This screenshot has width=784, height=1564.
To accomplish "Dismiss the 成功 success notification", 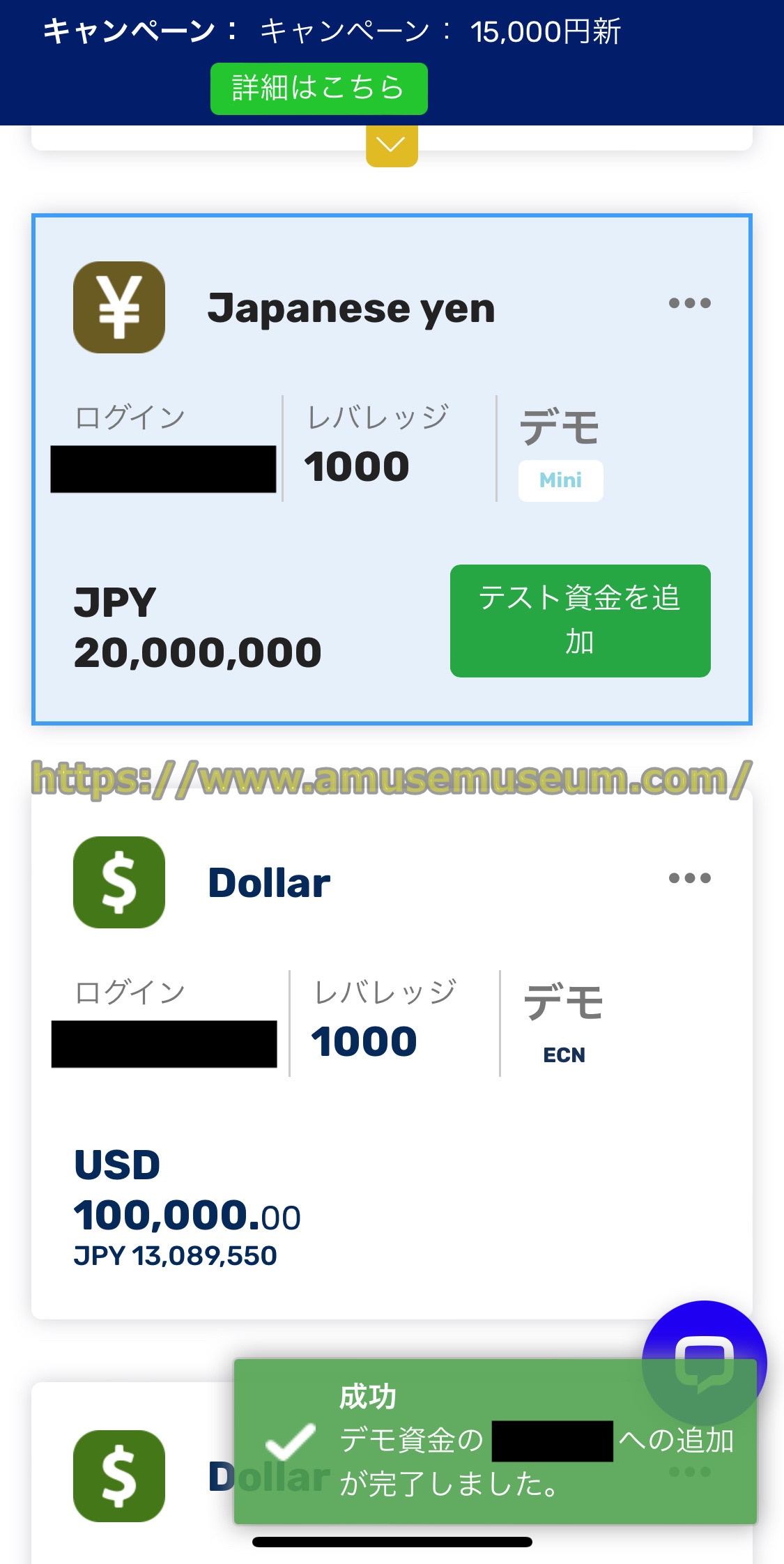I will (495, 1441).
